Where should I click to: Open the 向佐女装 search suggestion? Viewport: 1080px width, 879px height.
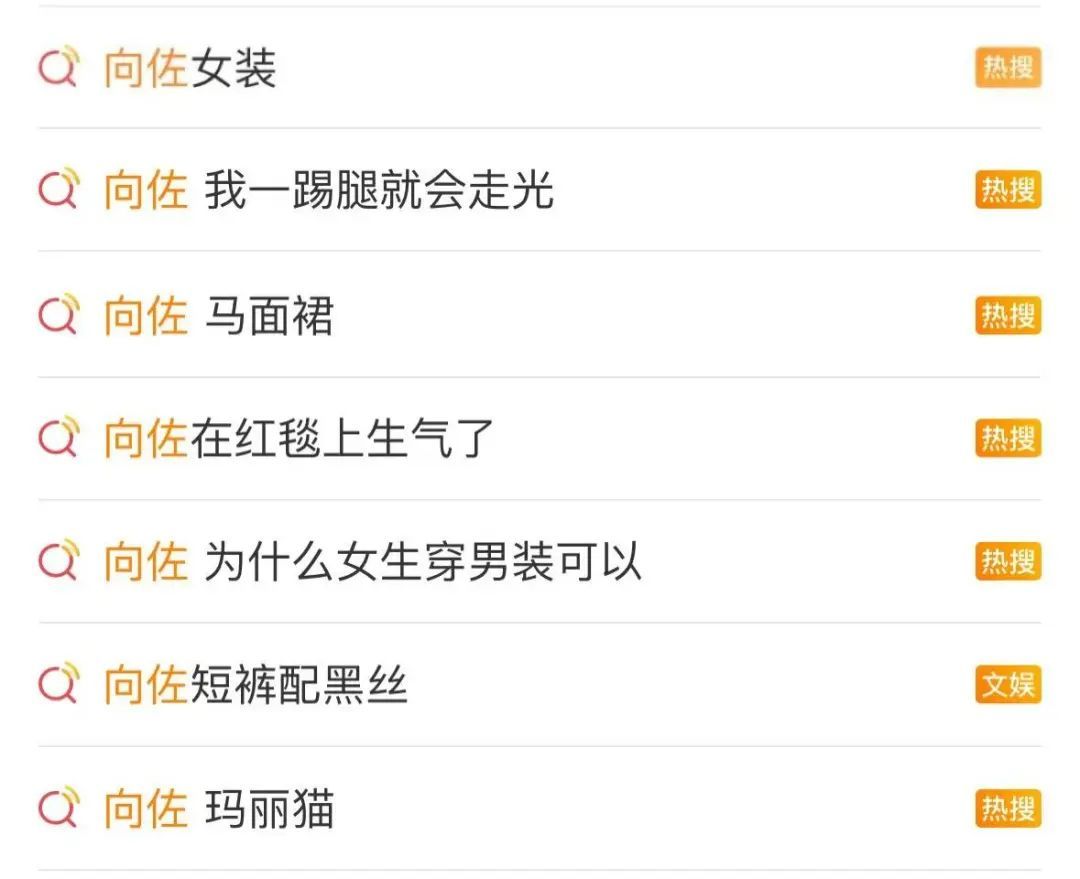click(190, 69)
